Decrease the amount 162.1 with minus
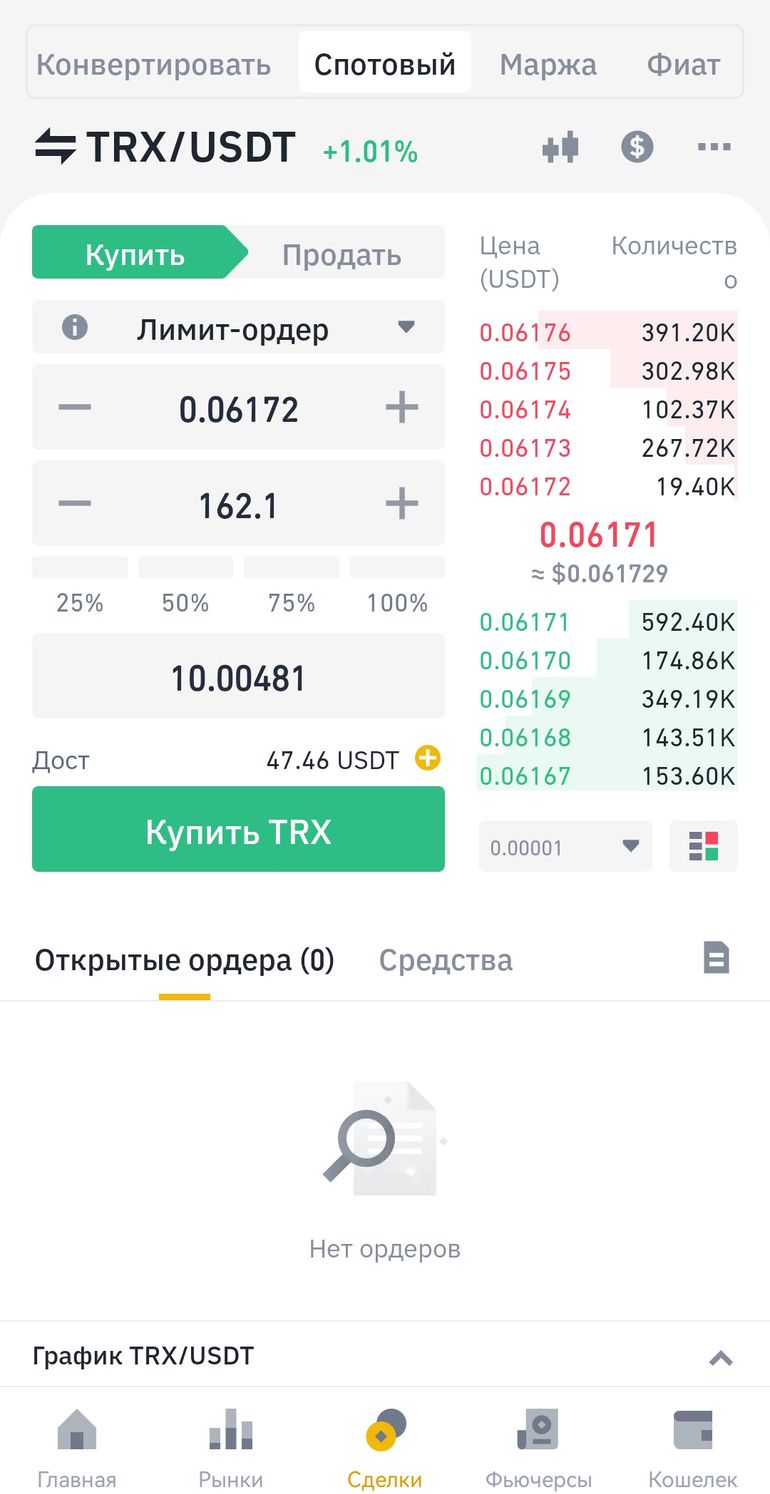Image resolution: width=770 pixels, height=1494 pixels. [75, 504]
